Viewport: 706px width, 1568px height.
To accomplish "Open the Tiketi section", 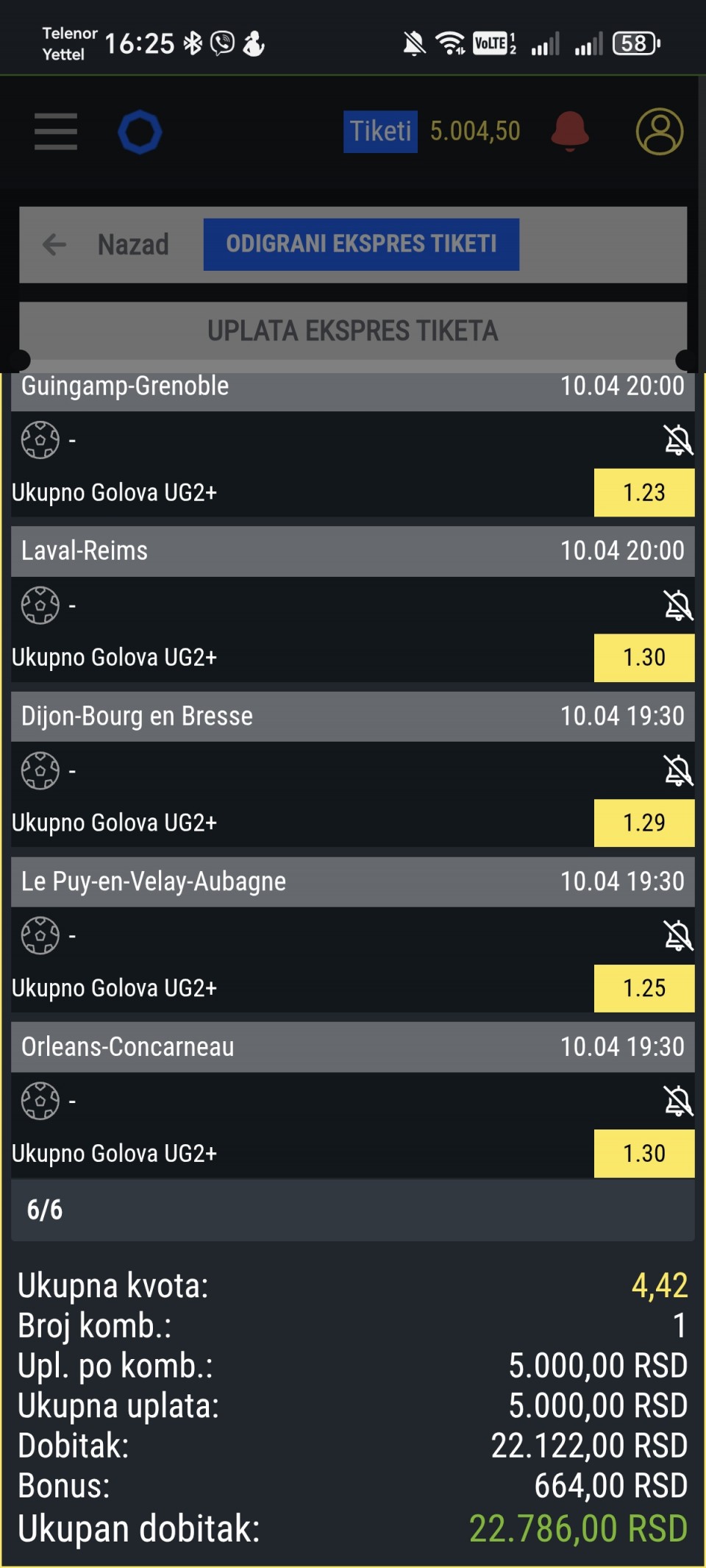I will tap(380, 132).
